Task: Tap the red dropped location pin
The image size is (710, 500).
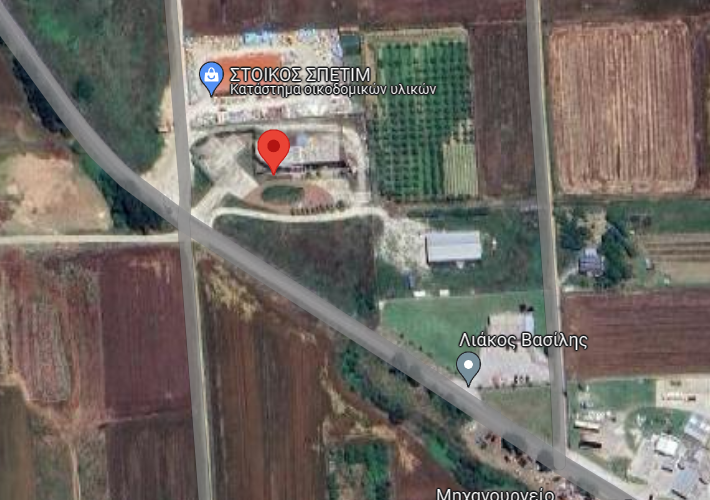Action: pos(273,151)
